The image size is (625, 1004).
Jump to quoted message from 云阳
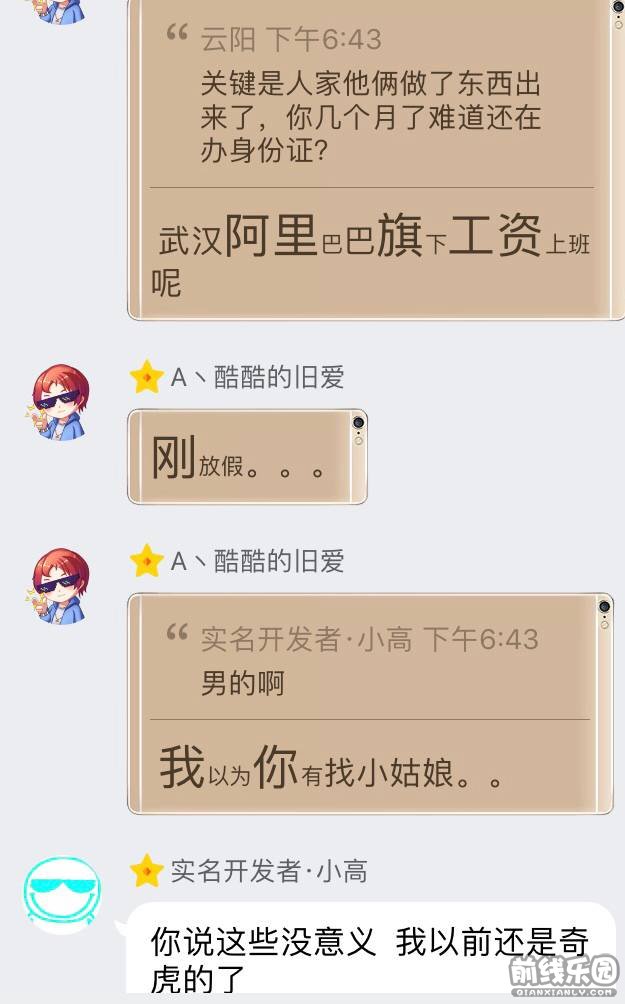[370, 100]
